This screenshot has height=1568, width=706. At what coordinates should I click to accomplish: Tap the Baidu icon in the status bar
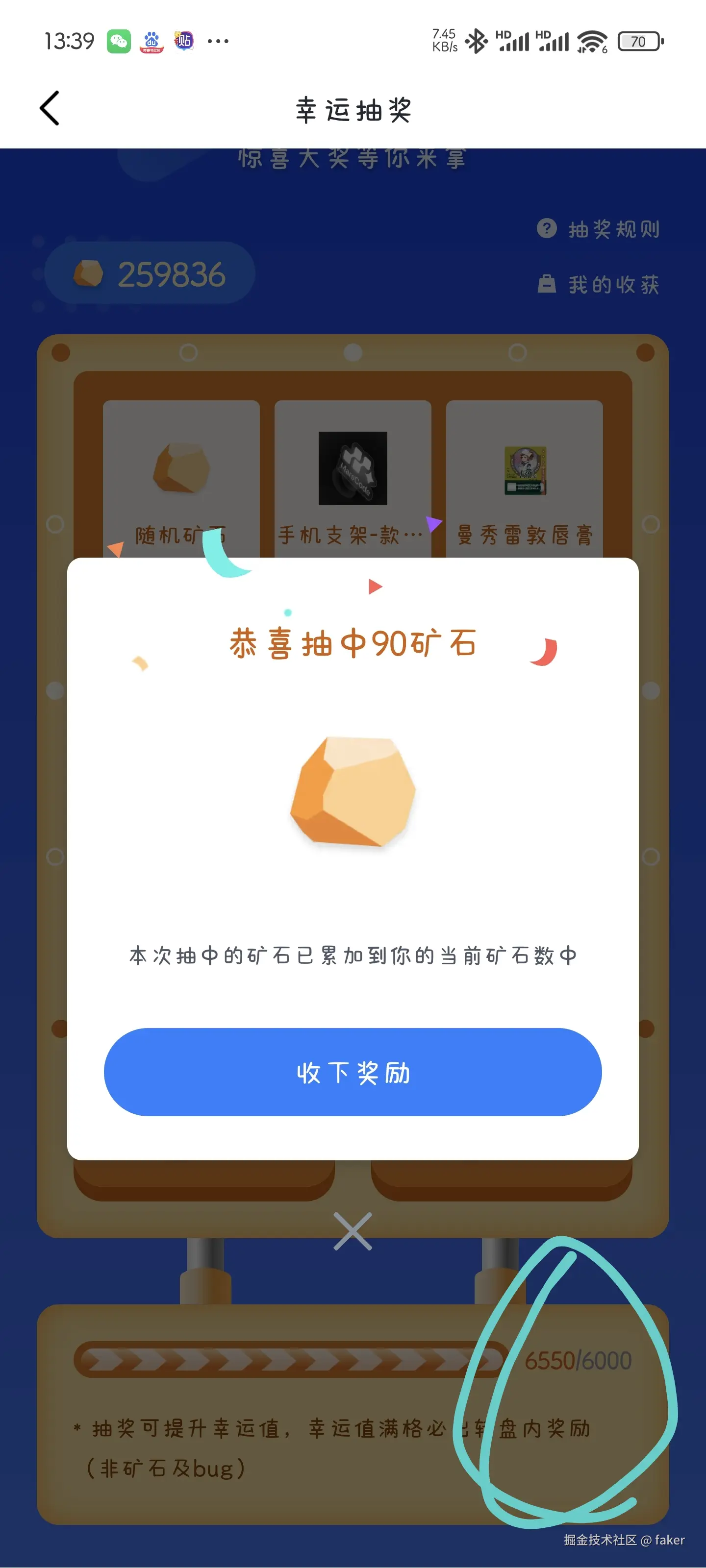click(151, 40)
